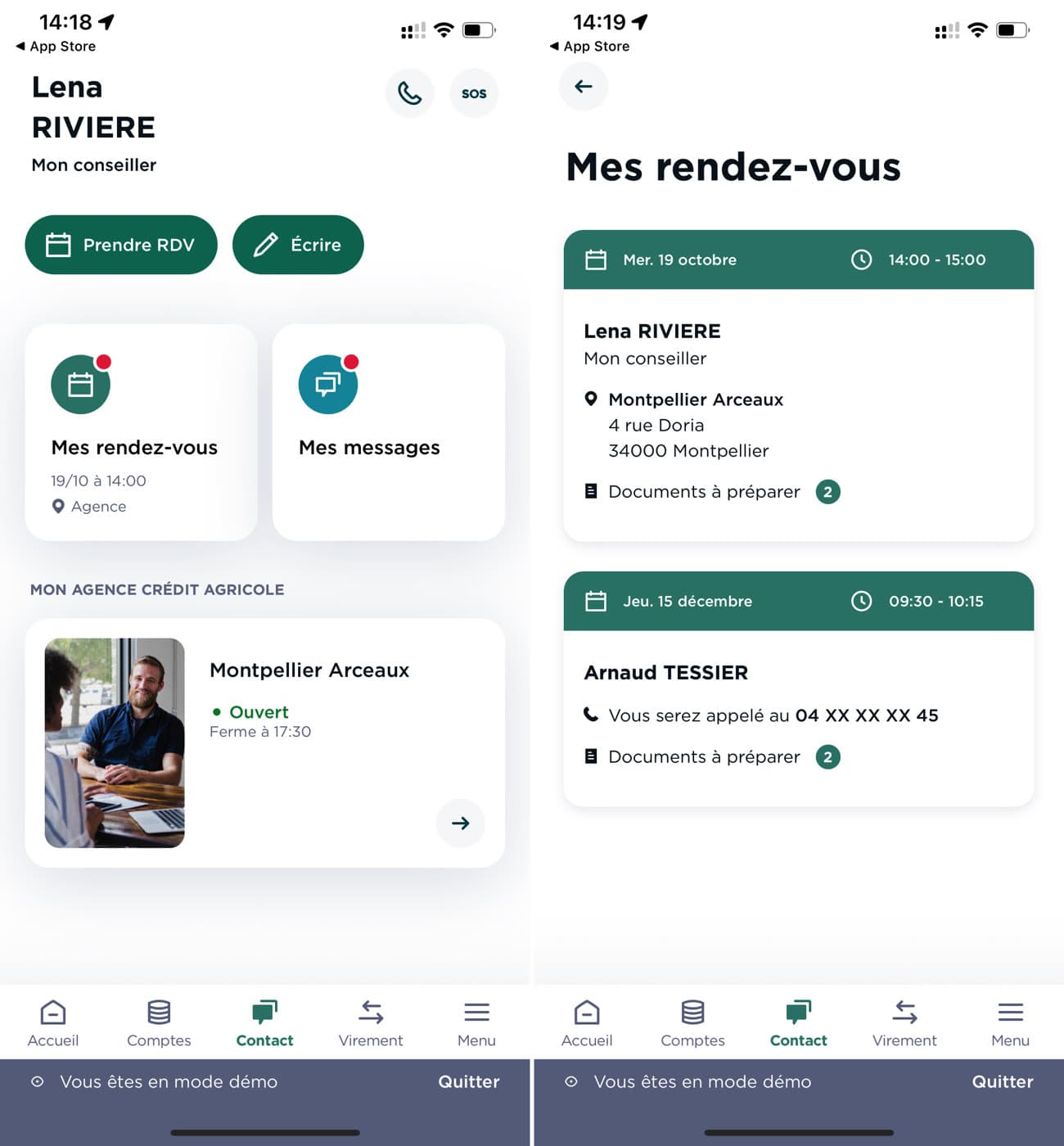
Task: Tap the pencil icon inside the Écrire button
Action: (x=264, y=243)
